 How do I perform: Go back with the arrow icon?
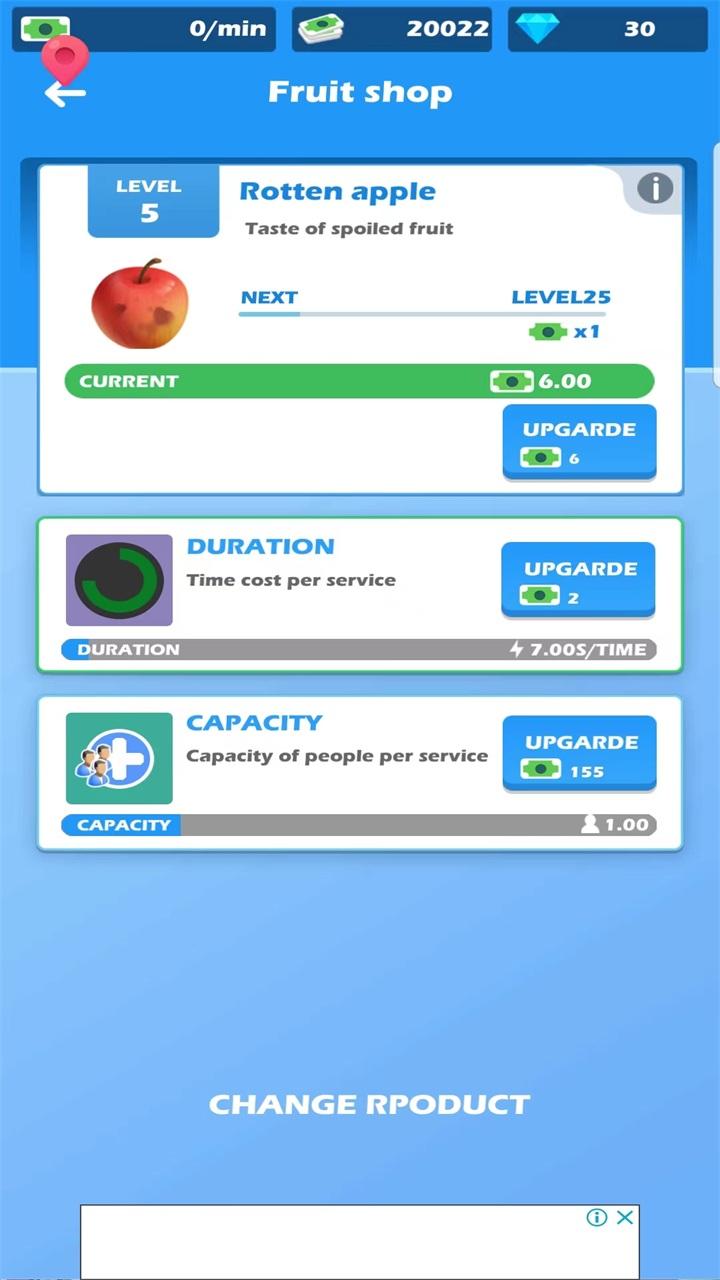point(65,93)
